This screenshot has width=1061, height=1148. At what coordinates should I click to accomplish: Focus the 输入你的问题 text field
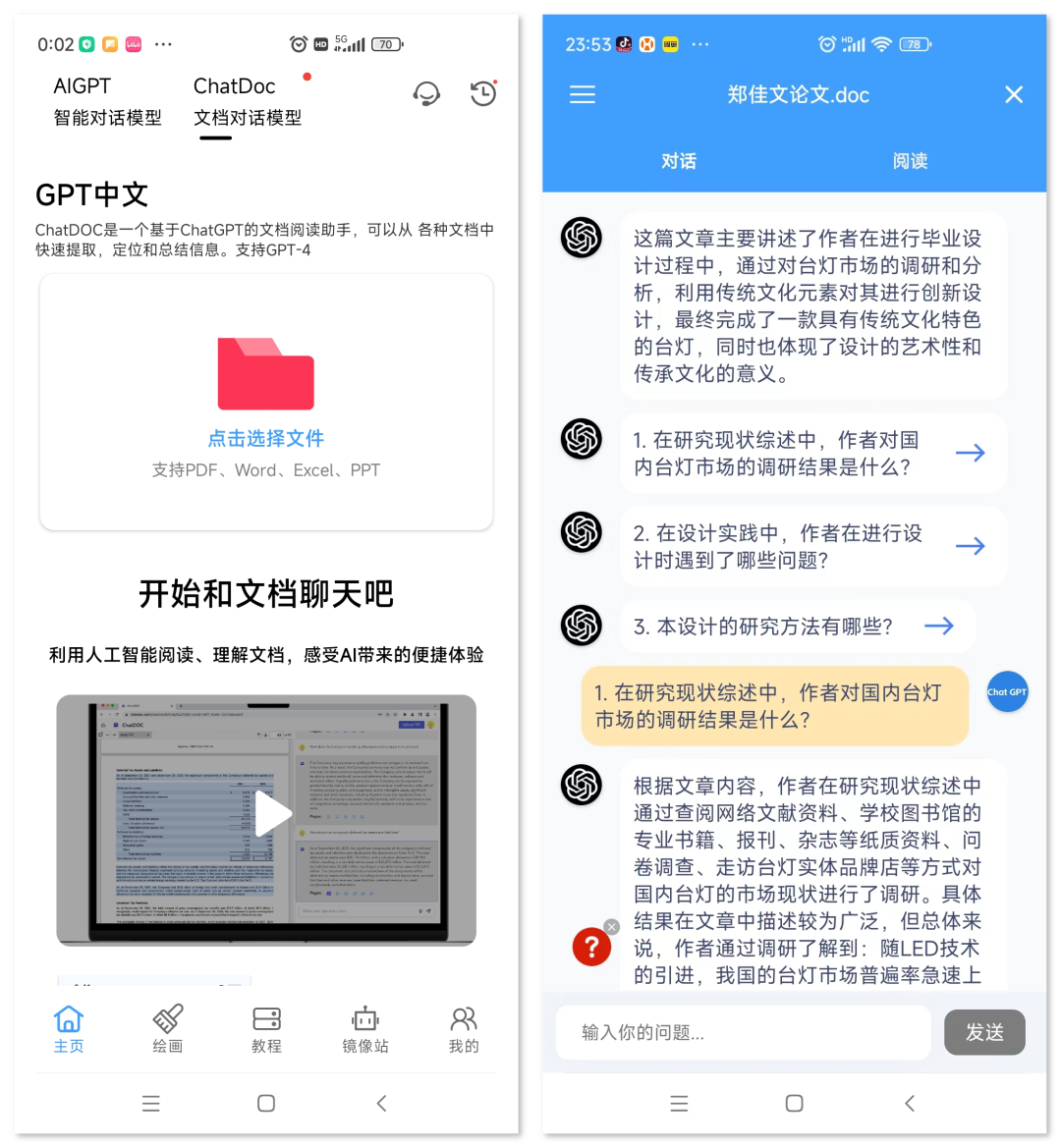743,1032
